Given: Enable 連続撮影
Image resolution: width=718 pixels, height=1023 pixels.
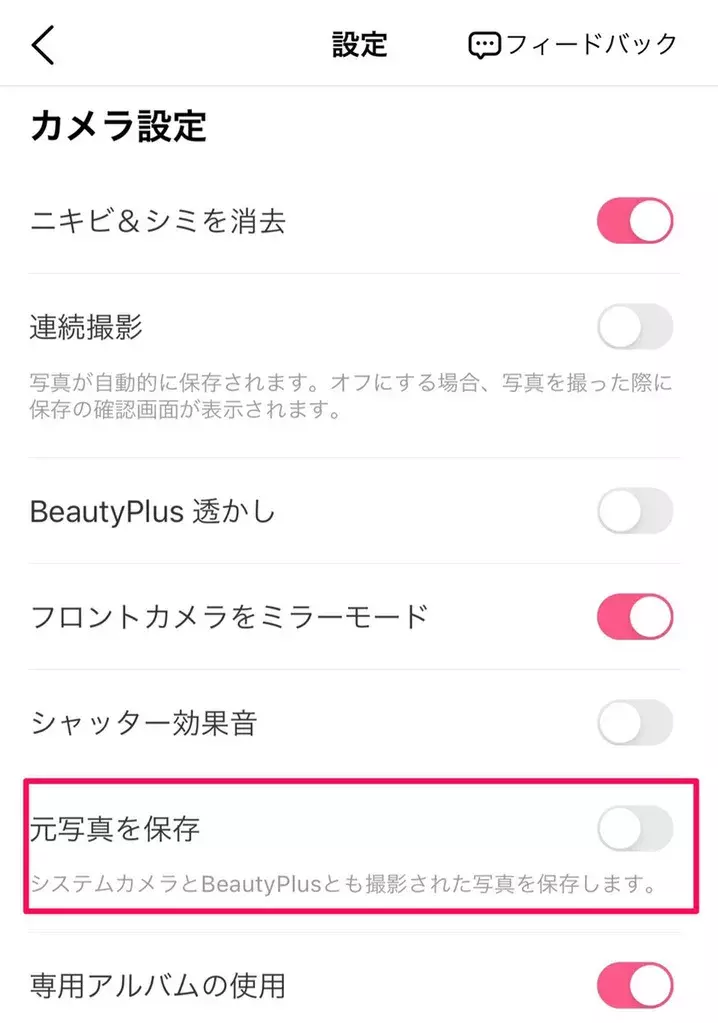Looking at the screenshot, I should (x=634, y=327).
